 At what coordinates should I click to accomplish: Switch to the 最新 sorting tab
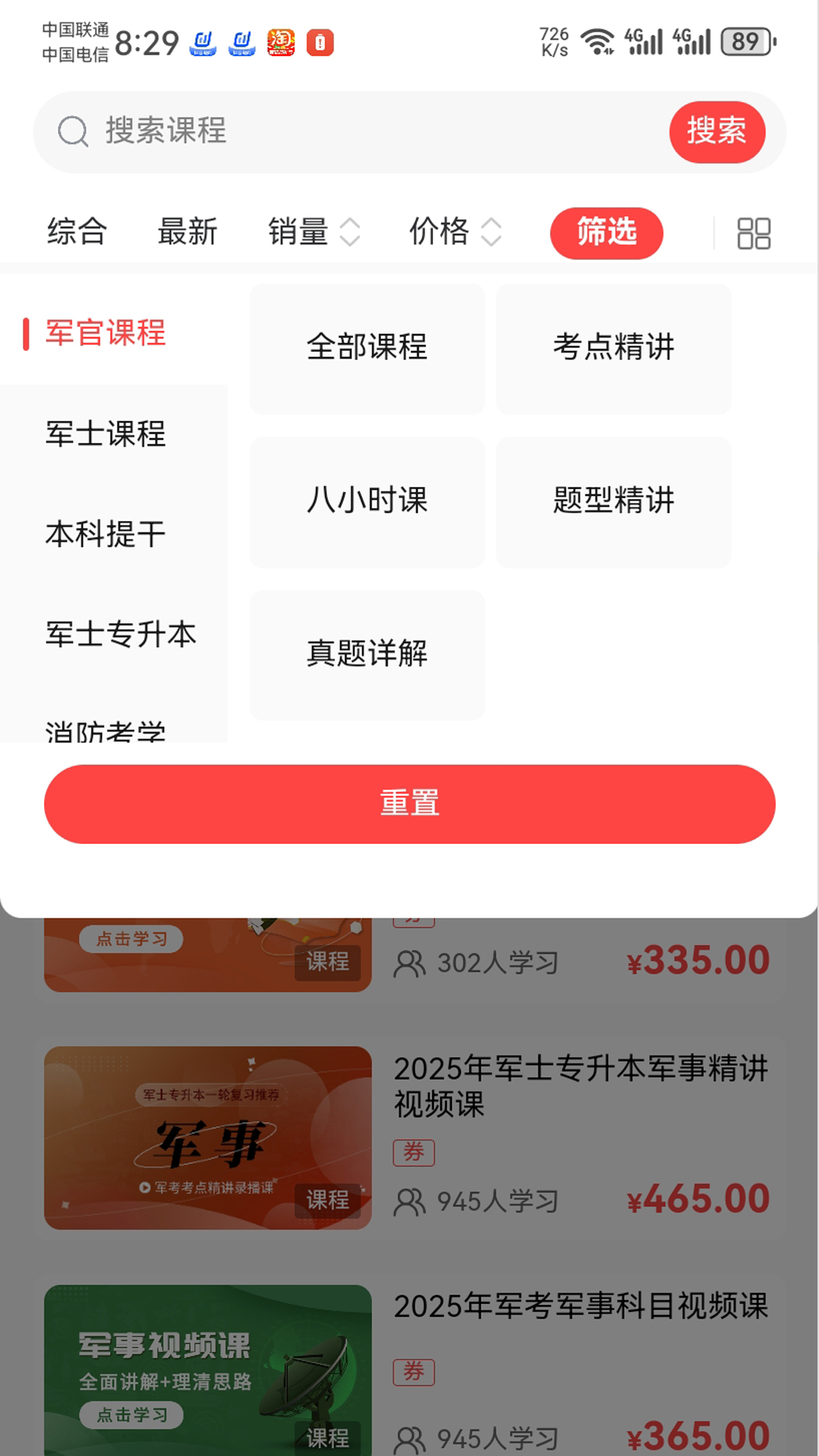click(x=187, y=233)
